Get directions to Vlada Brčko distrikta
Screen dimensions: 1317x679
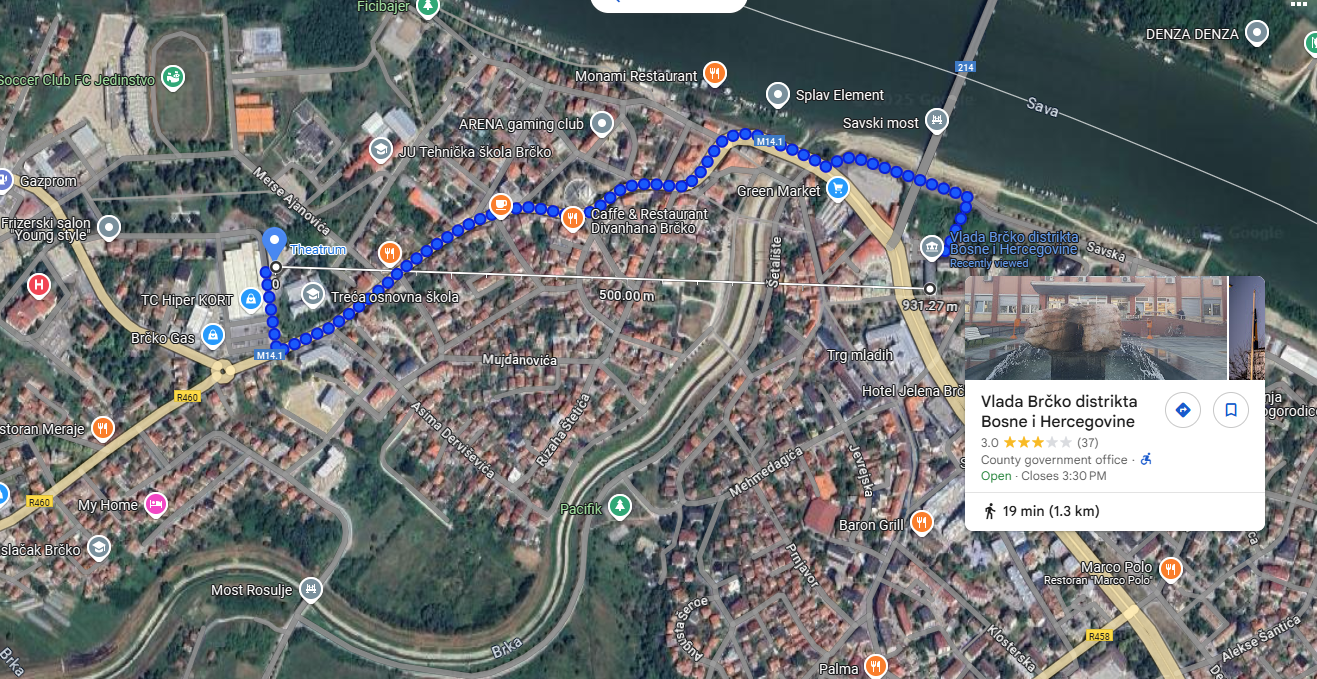pyautogui.click(x=1183, y=410)
